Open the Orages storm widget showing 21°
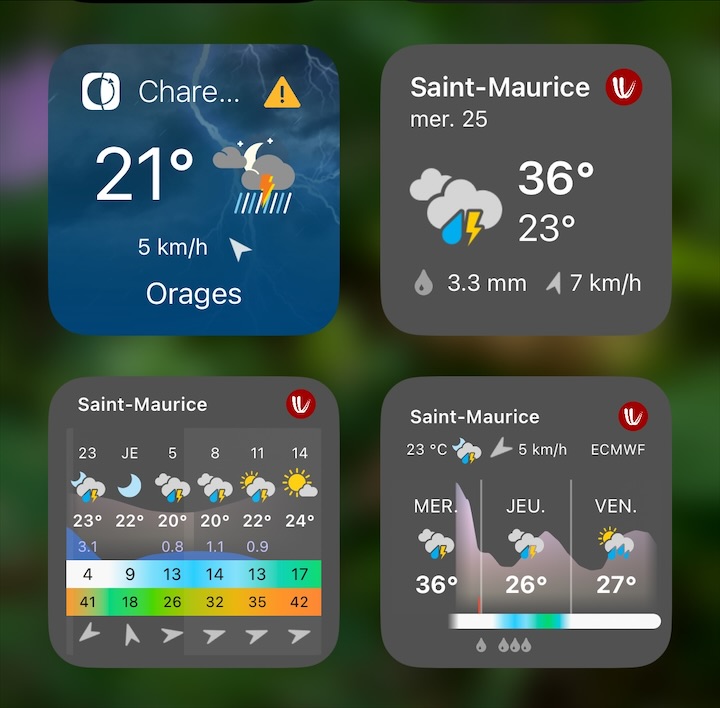 point(194,190)
